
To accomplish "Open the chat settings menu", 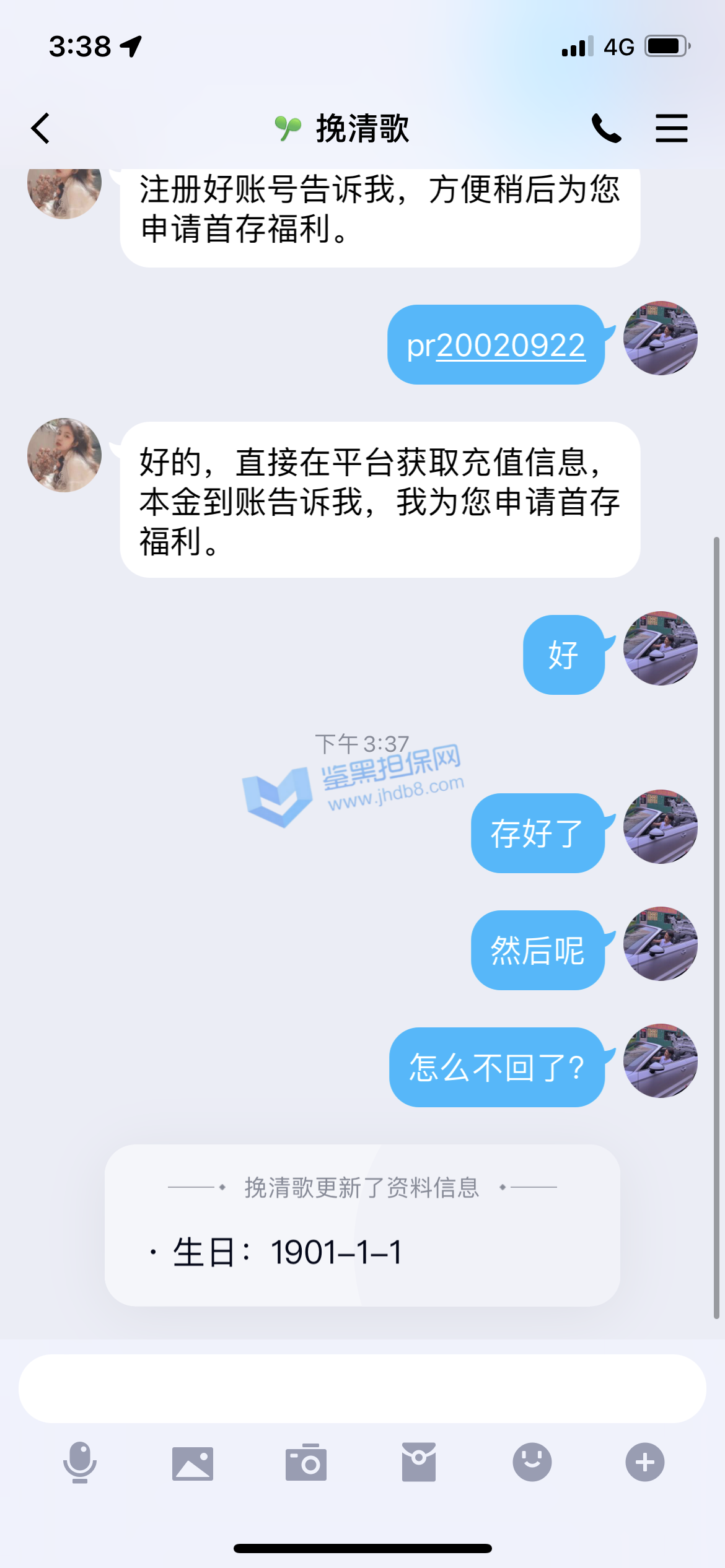I will 671,129.
